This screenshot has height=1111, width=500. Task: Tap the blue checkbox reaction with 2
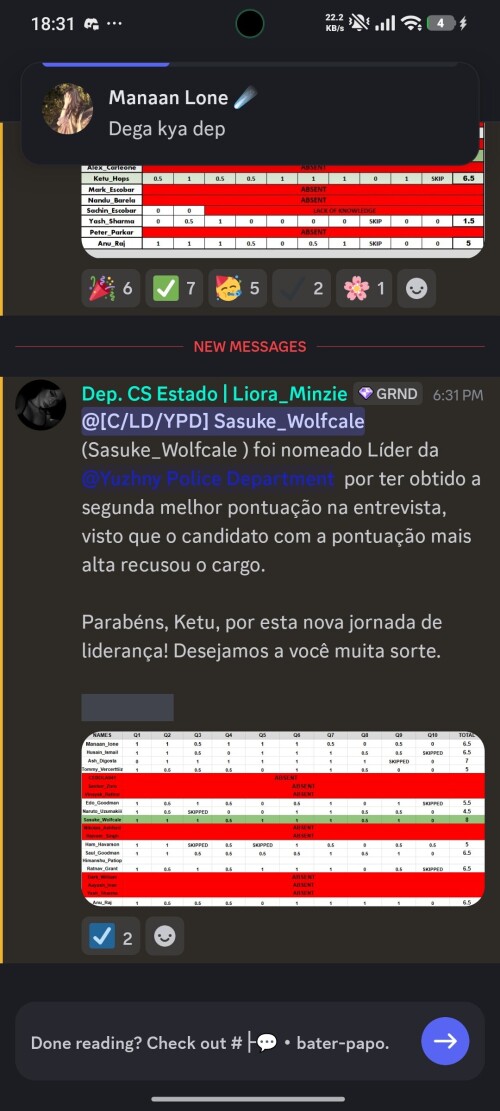[110, 936]
